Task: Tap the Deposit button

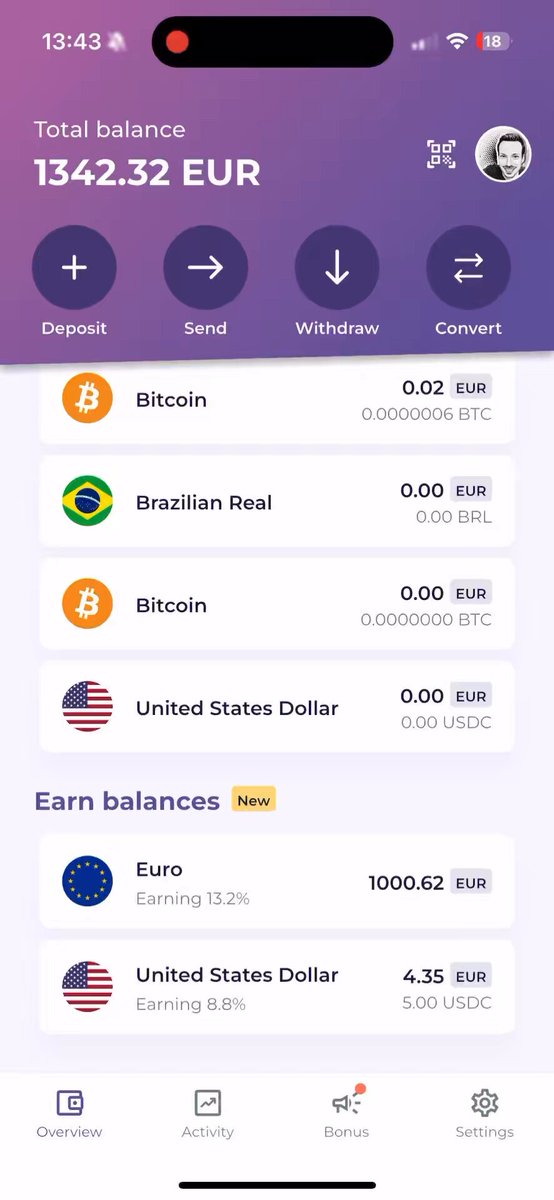Action: (x=74, y=268)
